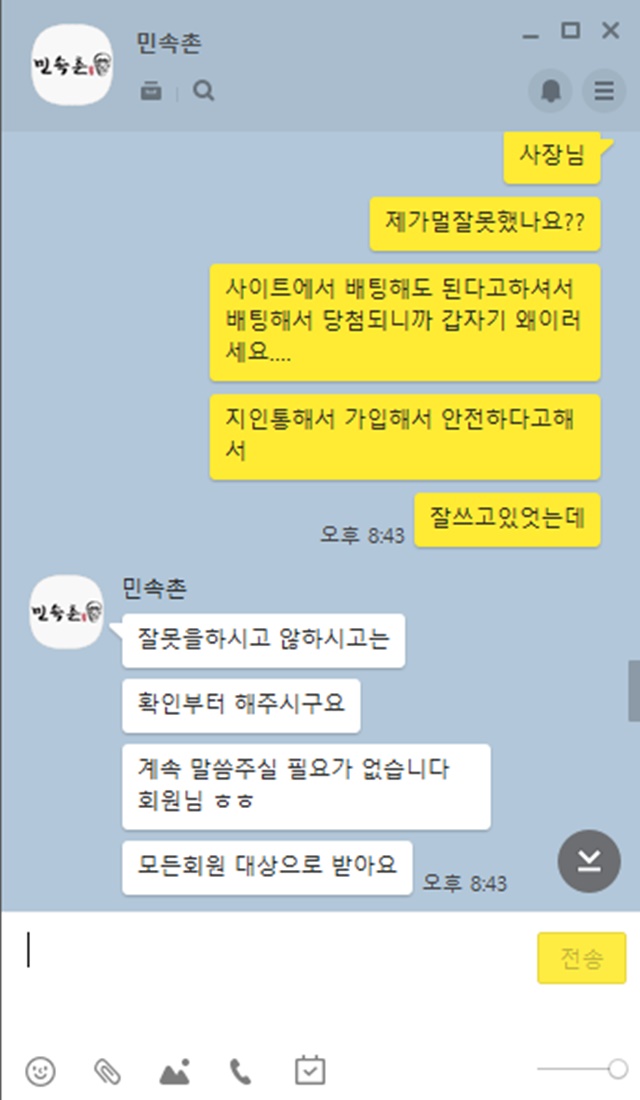Tap the 전송 send button
The height and width of the screenshot is (1100, 640).
pos(581,958)
